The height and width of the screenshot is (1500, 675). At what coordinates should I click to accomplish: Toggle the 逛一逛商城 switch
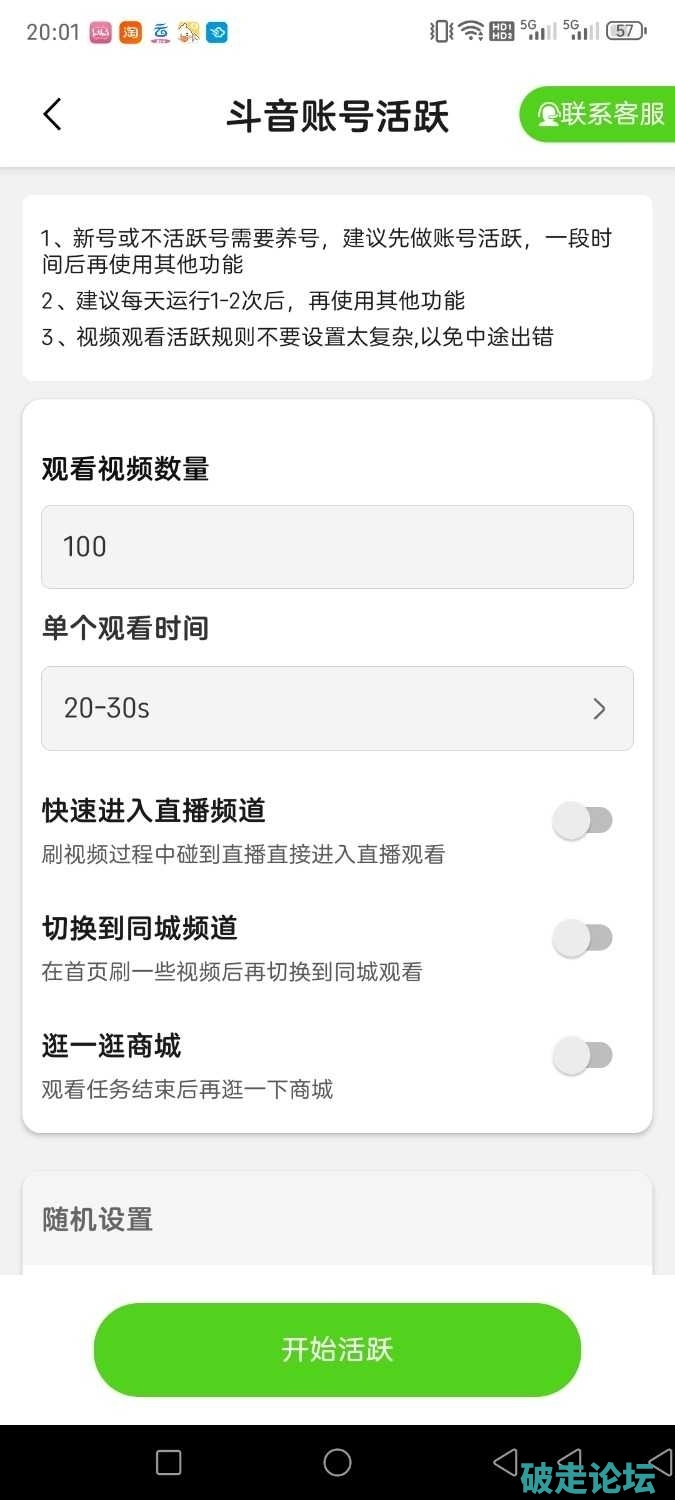coord(583,1056)
